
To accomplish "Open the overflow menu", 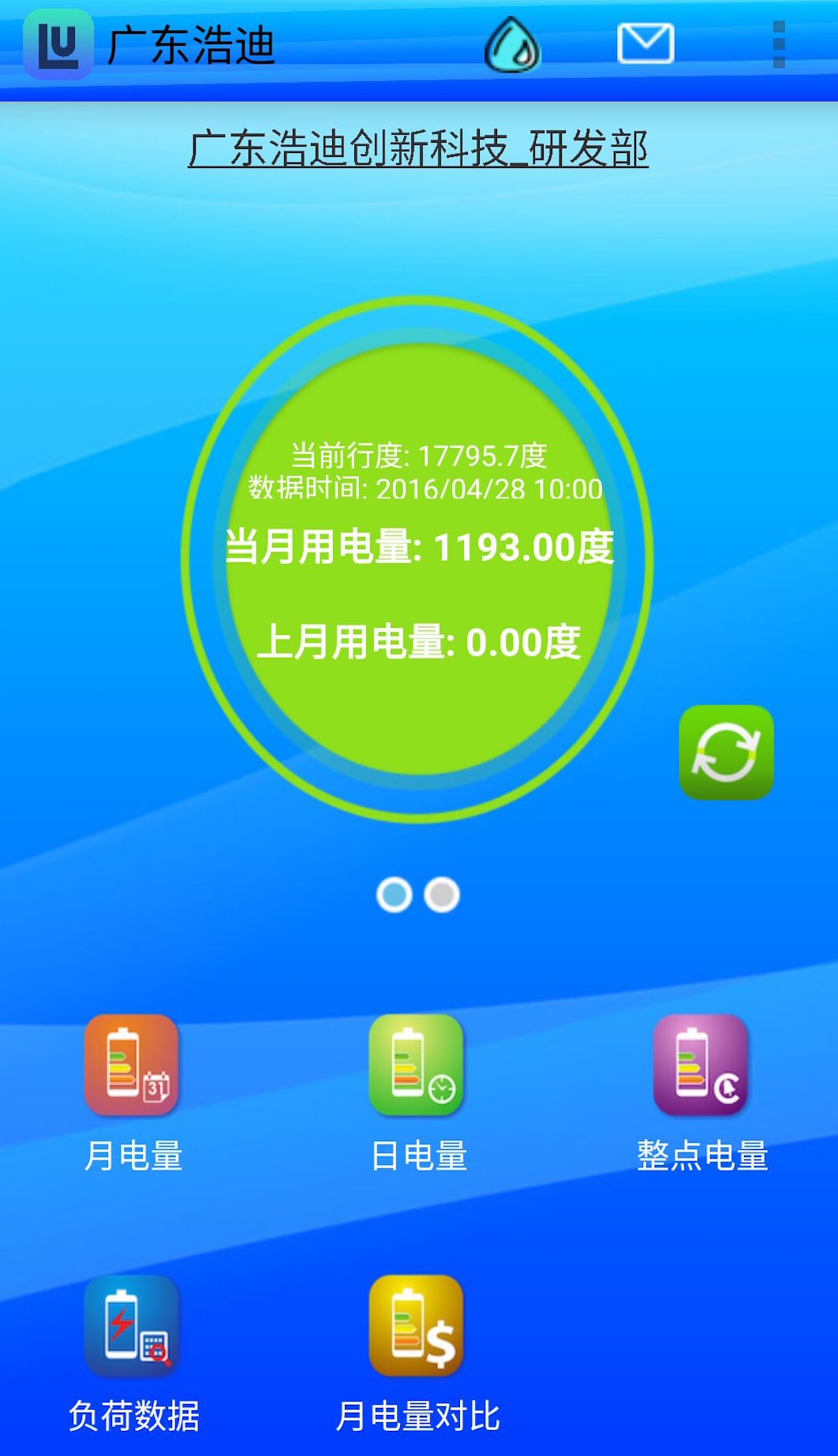I will pyautogui.click(x=778, y=44).
